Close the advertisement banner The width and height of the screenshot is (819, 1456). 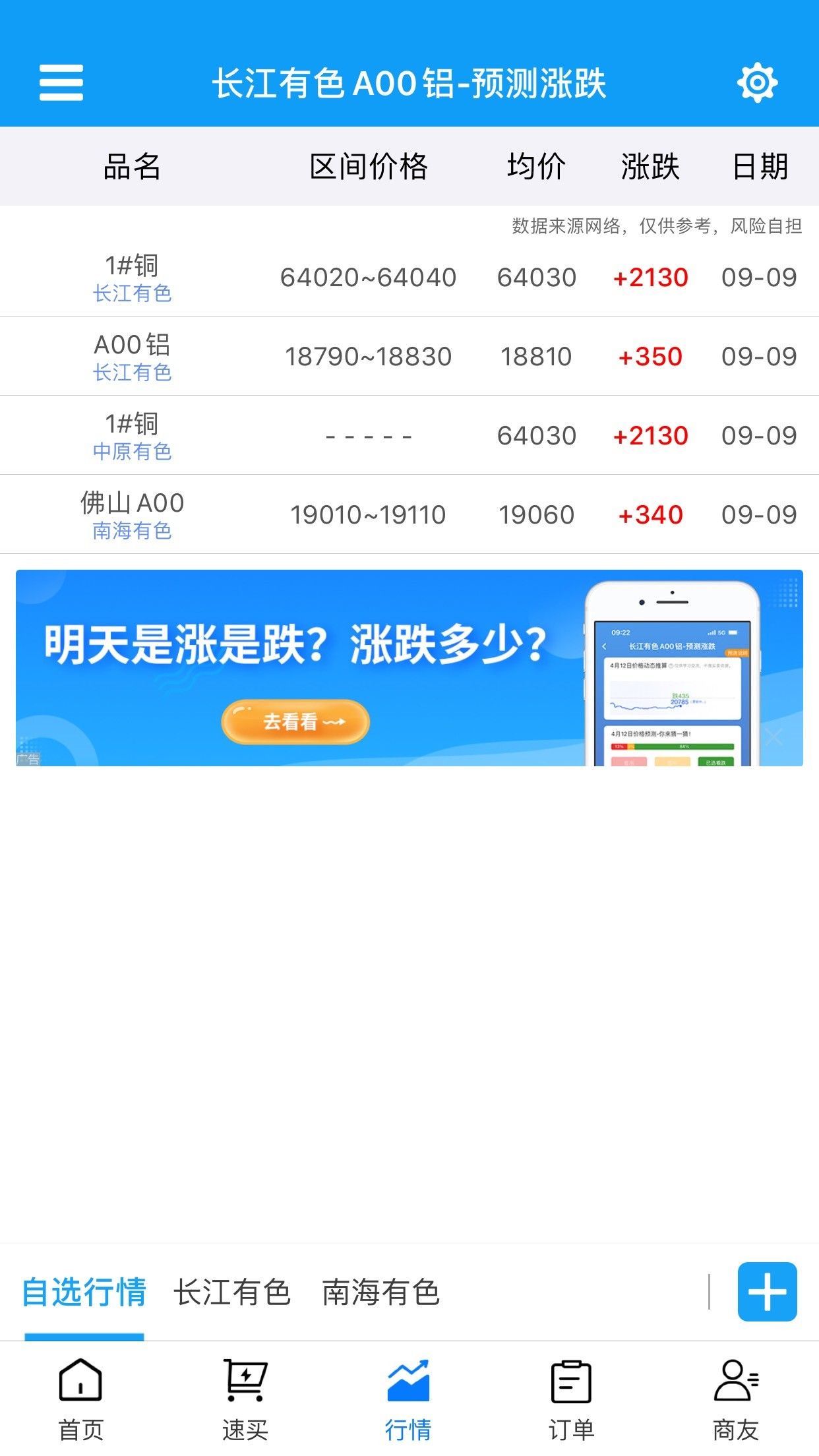click(x=774, y=737)
